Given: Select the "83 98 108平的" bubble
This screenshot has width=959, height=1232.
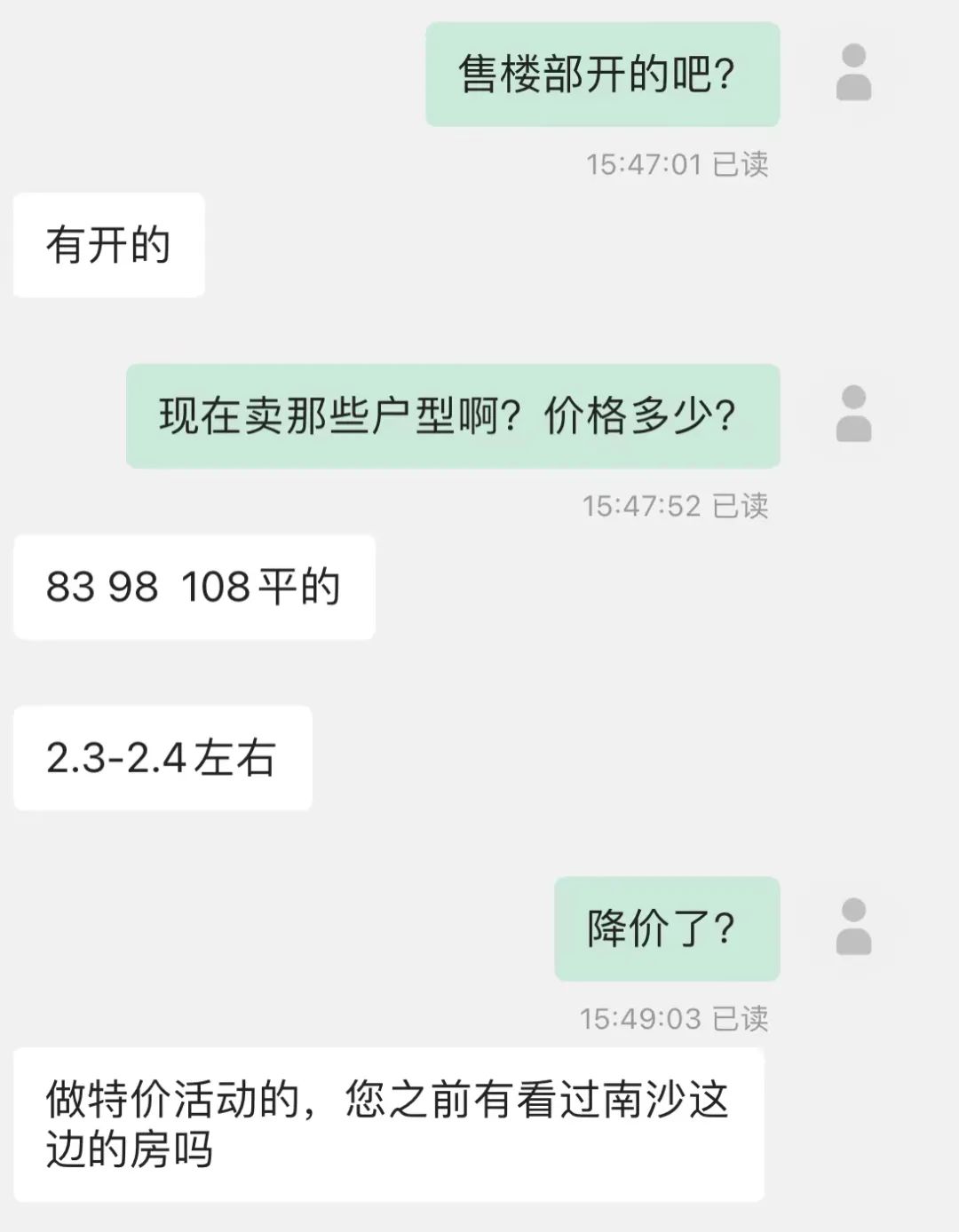Looking at the screenshot, I should 194,586.
